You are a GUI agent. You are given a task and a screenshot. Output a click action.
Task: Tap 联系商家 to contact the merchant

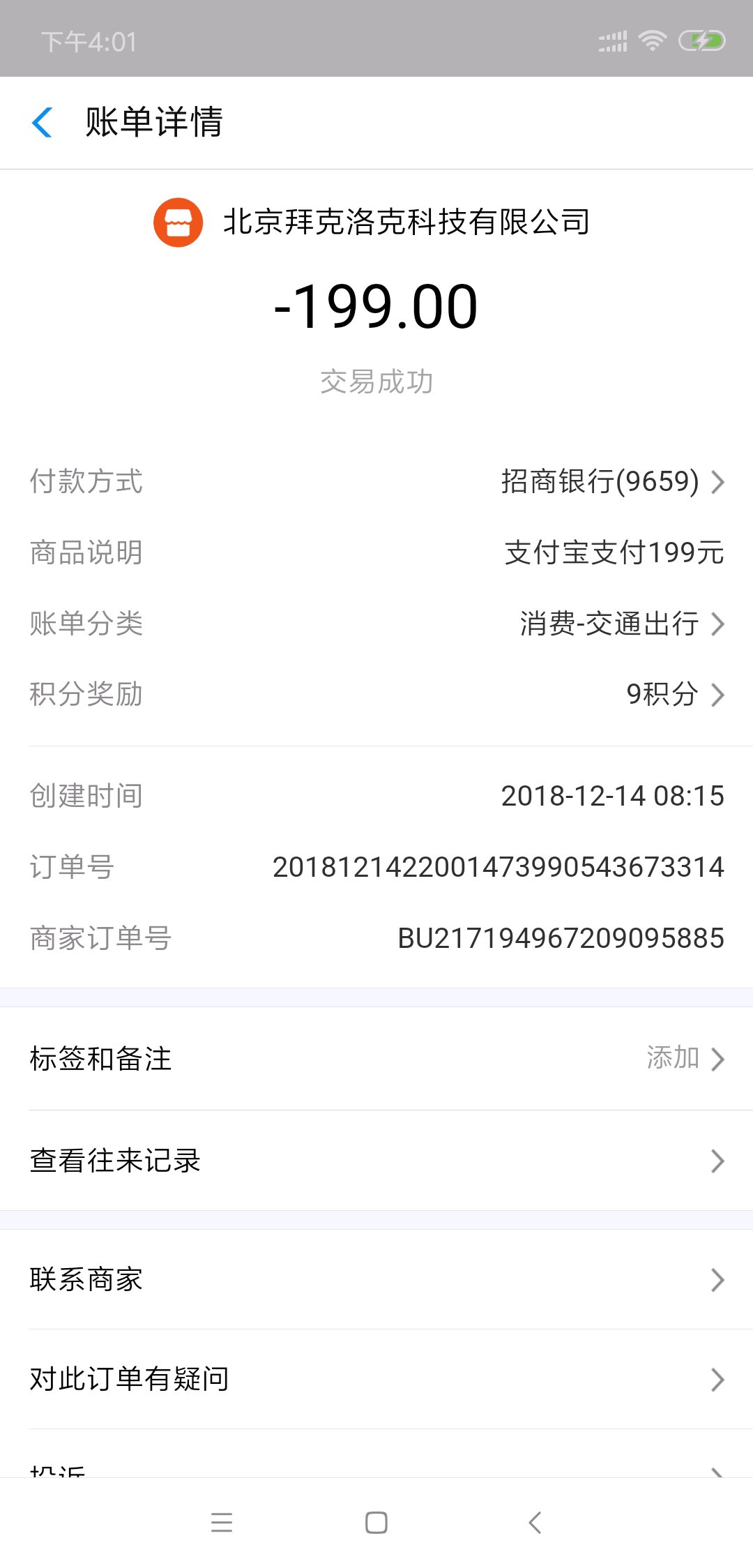[x=376, y=1280]
